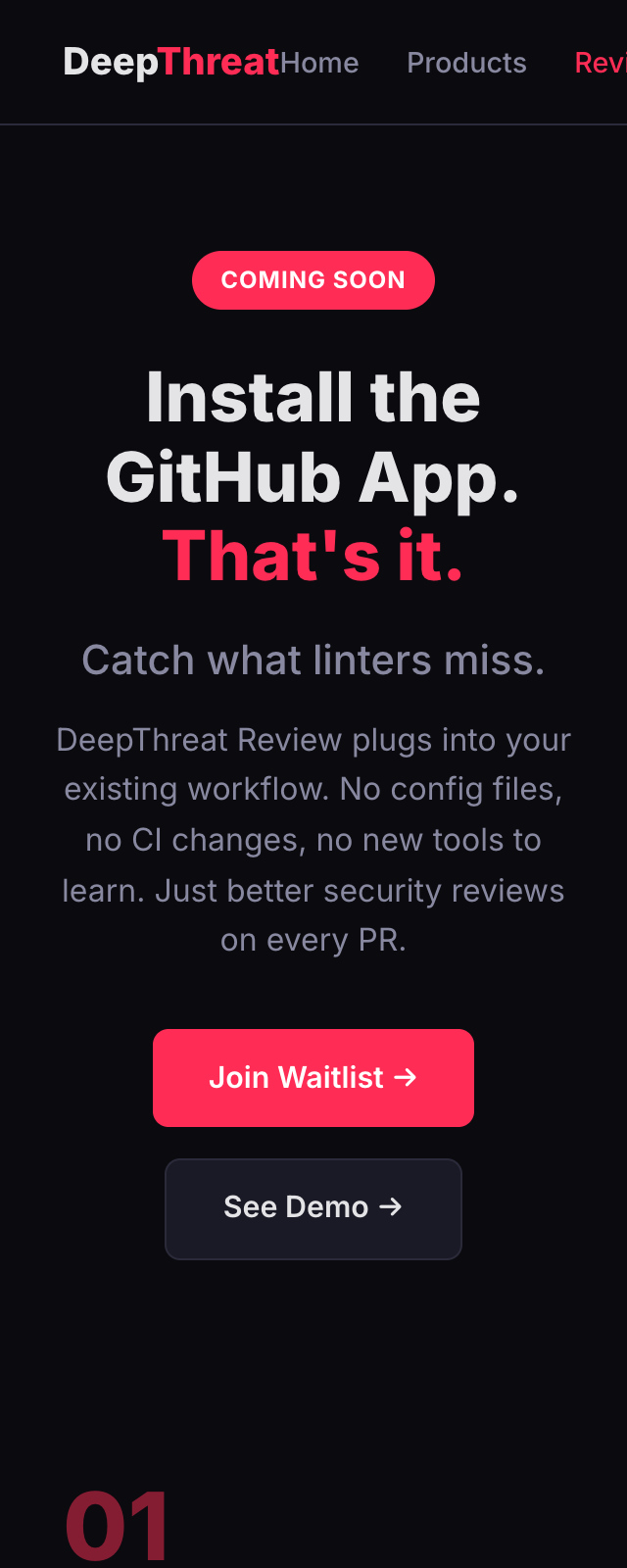The image size is (627, 1568).
Task: Go to the Home nav link
Action: [x=319, y=63]
